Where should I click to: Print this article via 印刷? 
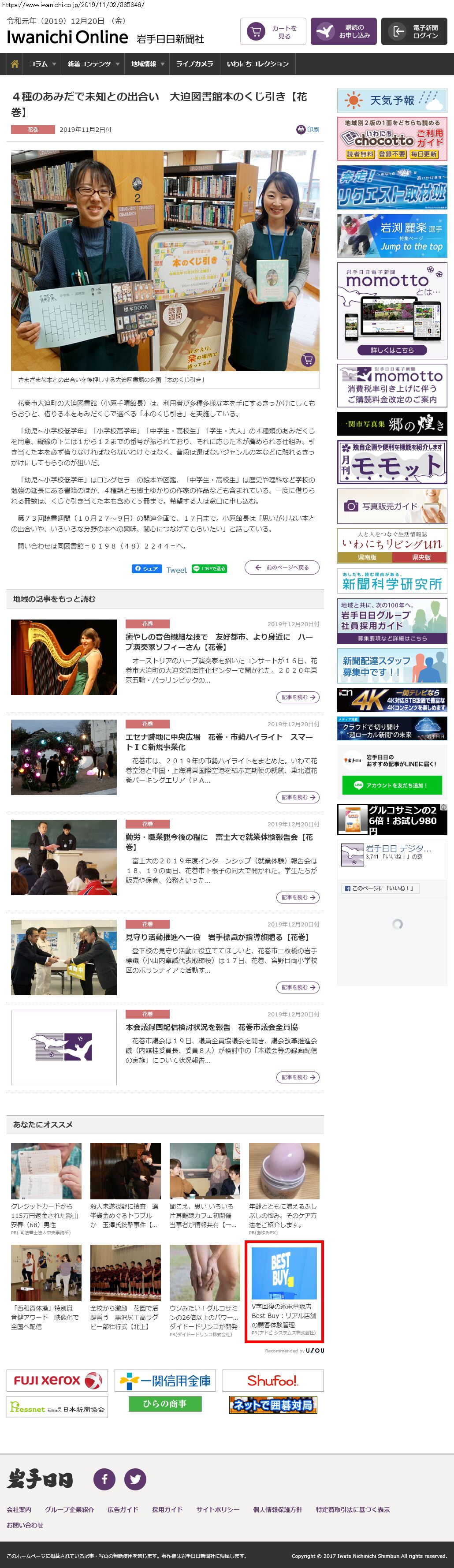pyautogui.click(x=308, y=130)
